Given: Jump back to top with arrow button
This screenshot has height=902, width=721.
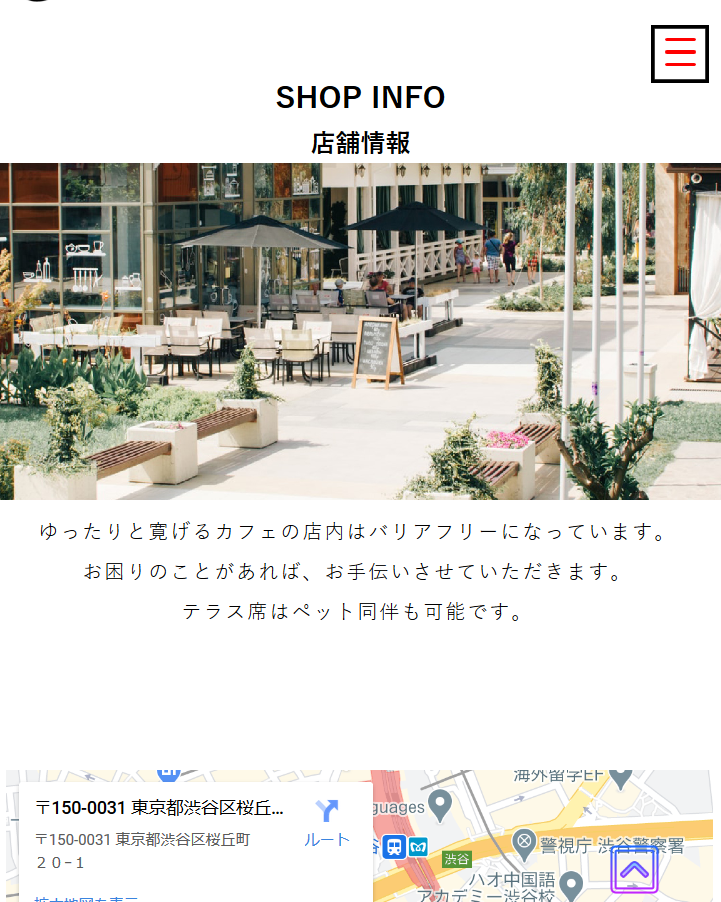Looking at the screenshot, I should [634, 869].
